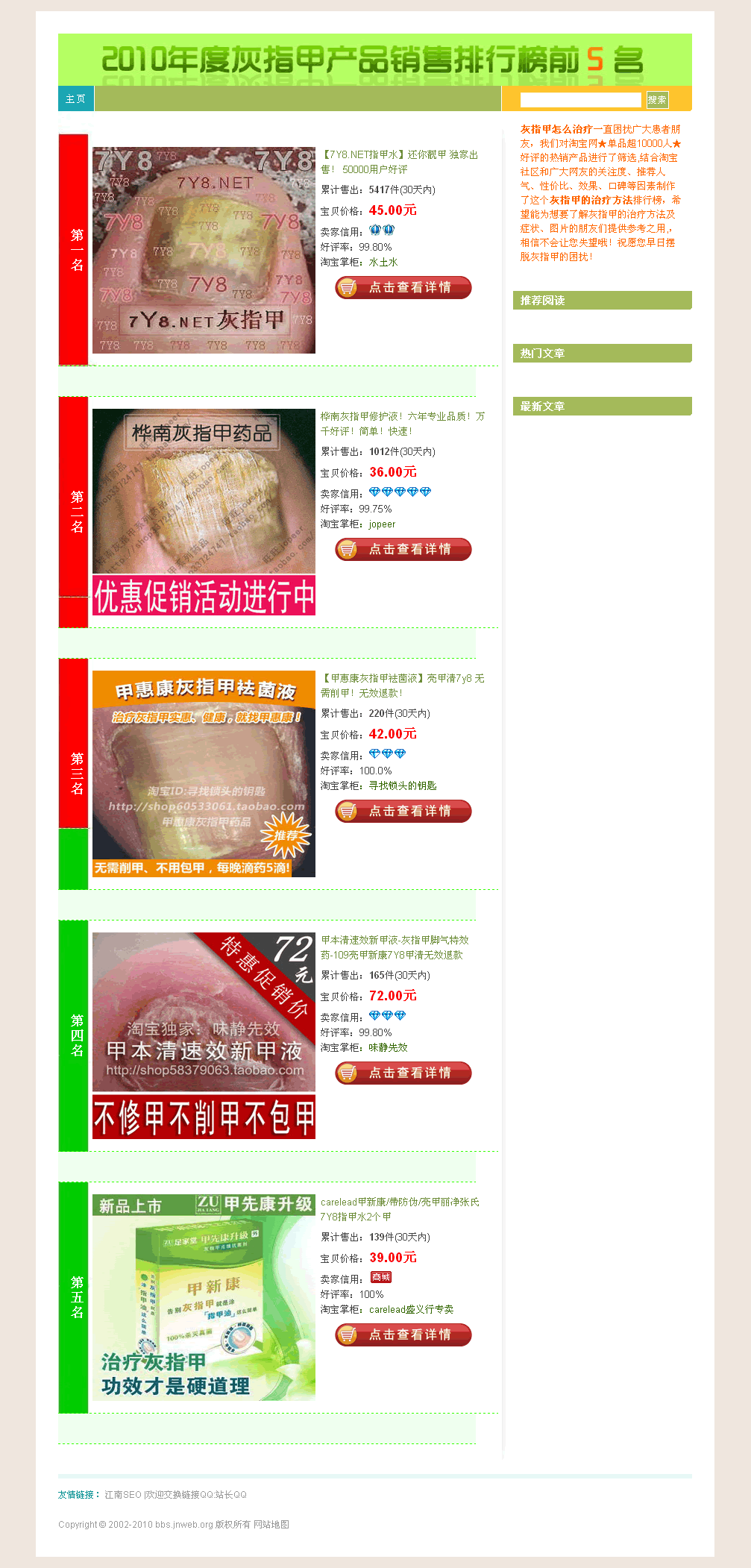The image size is (751, 1568).
Task: Open the 桦南灰指甲修护液 title link
Action: (x=402, y=424)
